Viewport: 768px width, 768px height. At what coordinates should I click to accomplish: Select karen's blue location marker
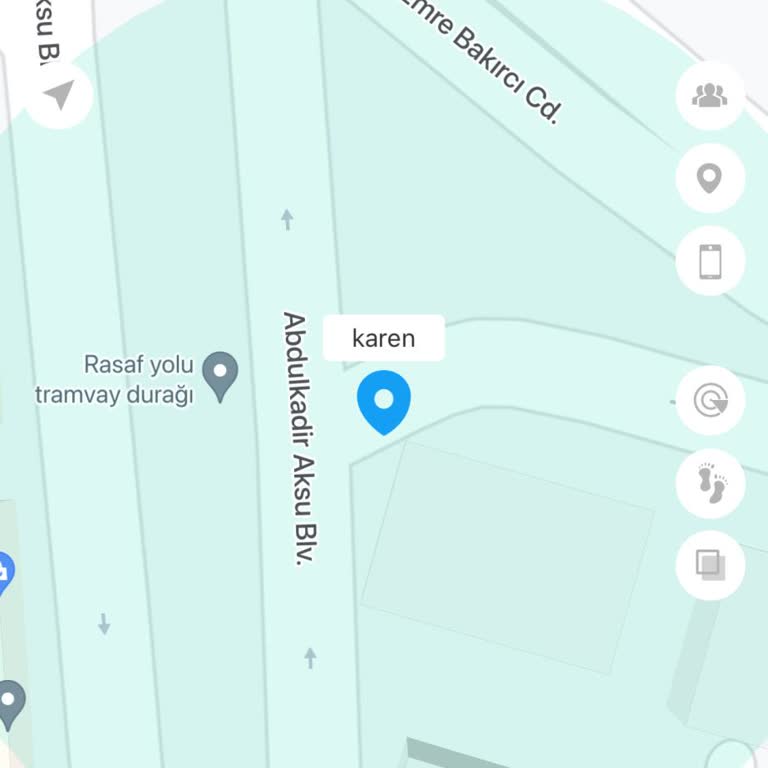click(384, 401)
